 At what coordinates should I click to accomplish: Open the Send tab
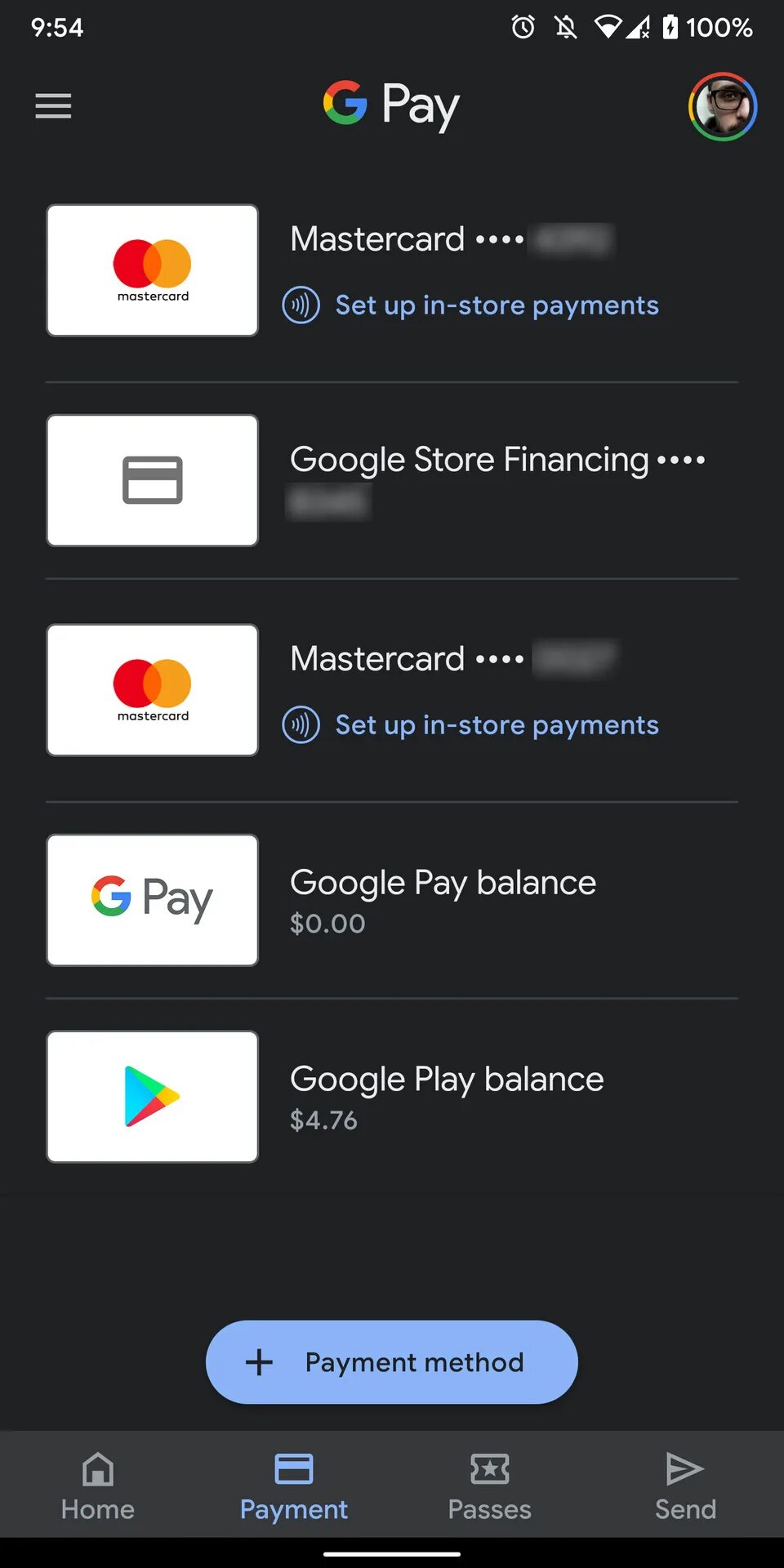[685, 1486]
